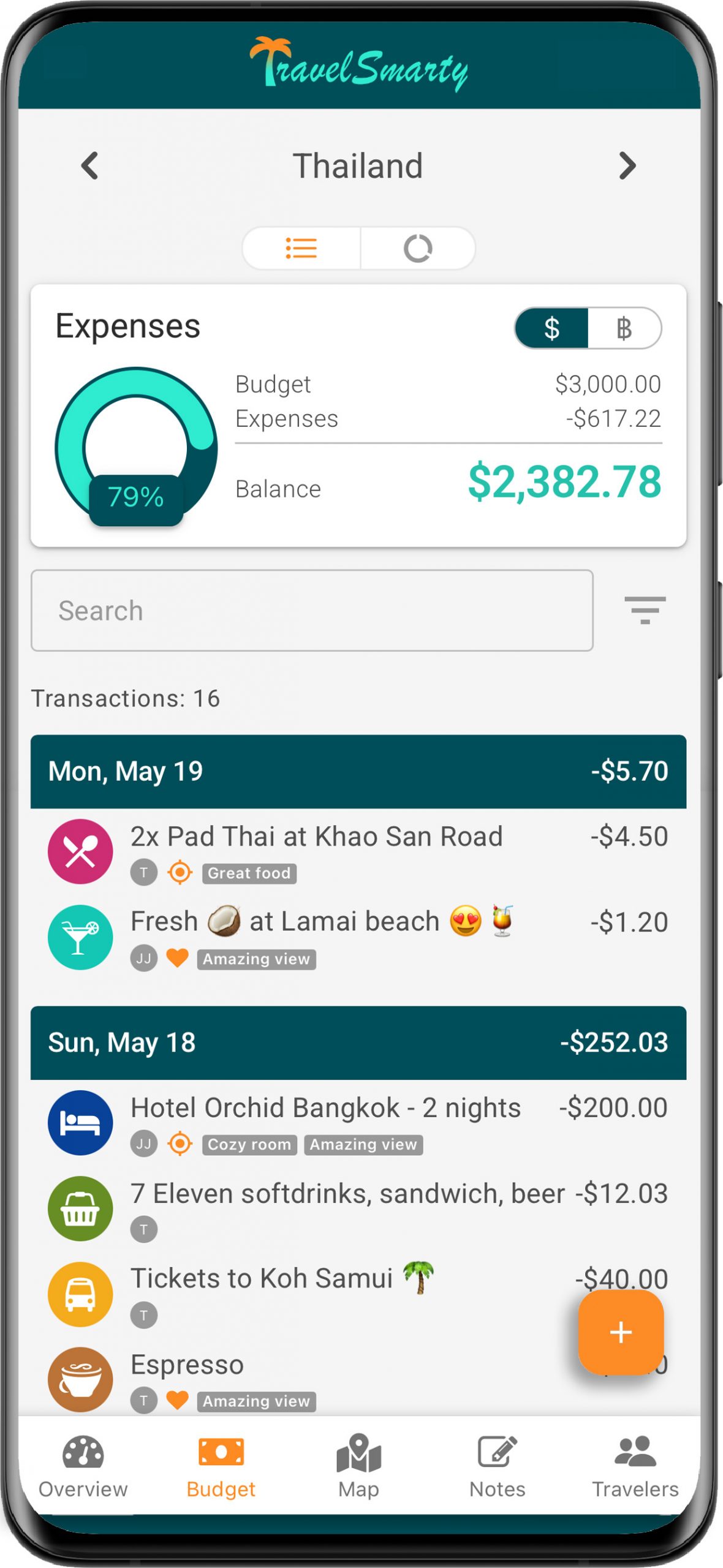This screenshot has width=723, height=1568.
Task: Go to the Notes tab
Action: pyautogui.click(x=497, y=1466)
